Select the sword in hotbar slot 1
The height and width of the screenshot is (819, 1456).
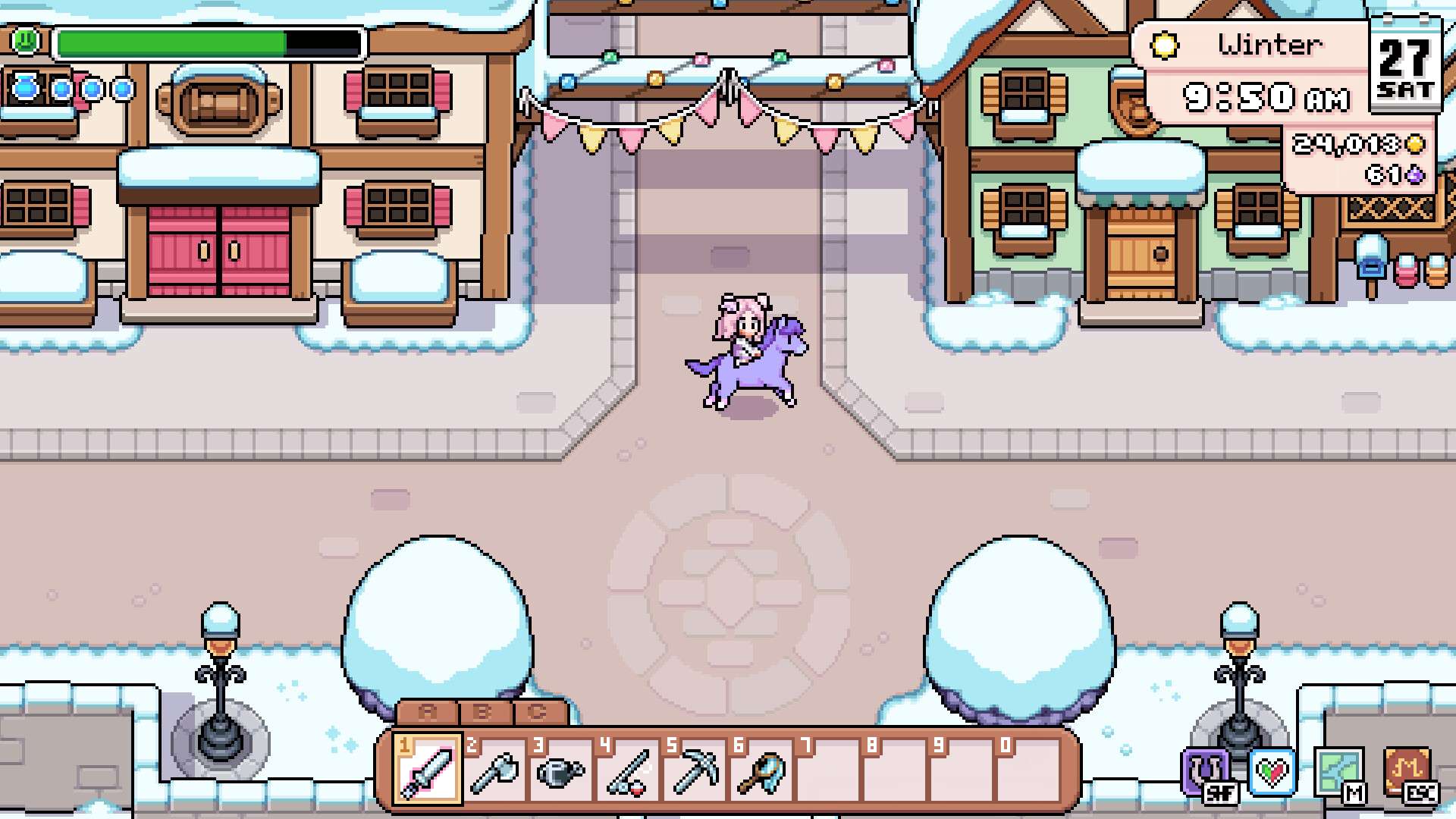pyautogui.click(x=428, y=770)
